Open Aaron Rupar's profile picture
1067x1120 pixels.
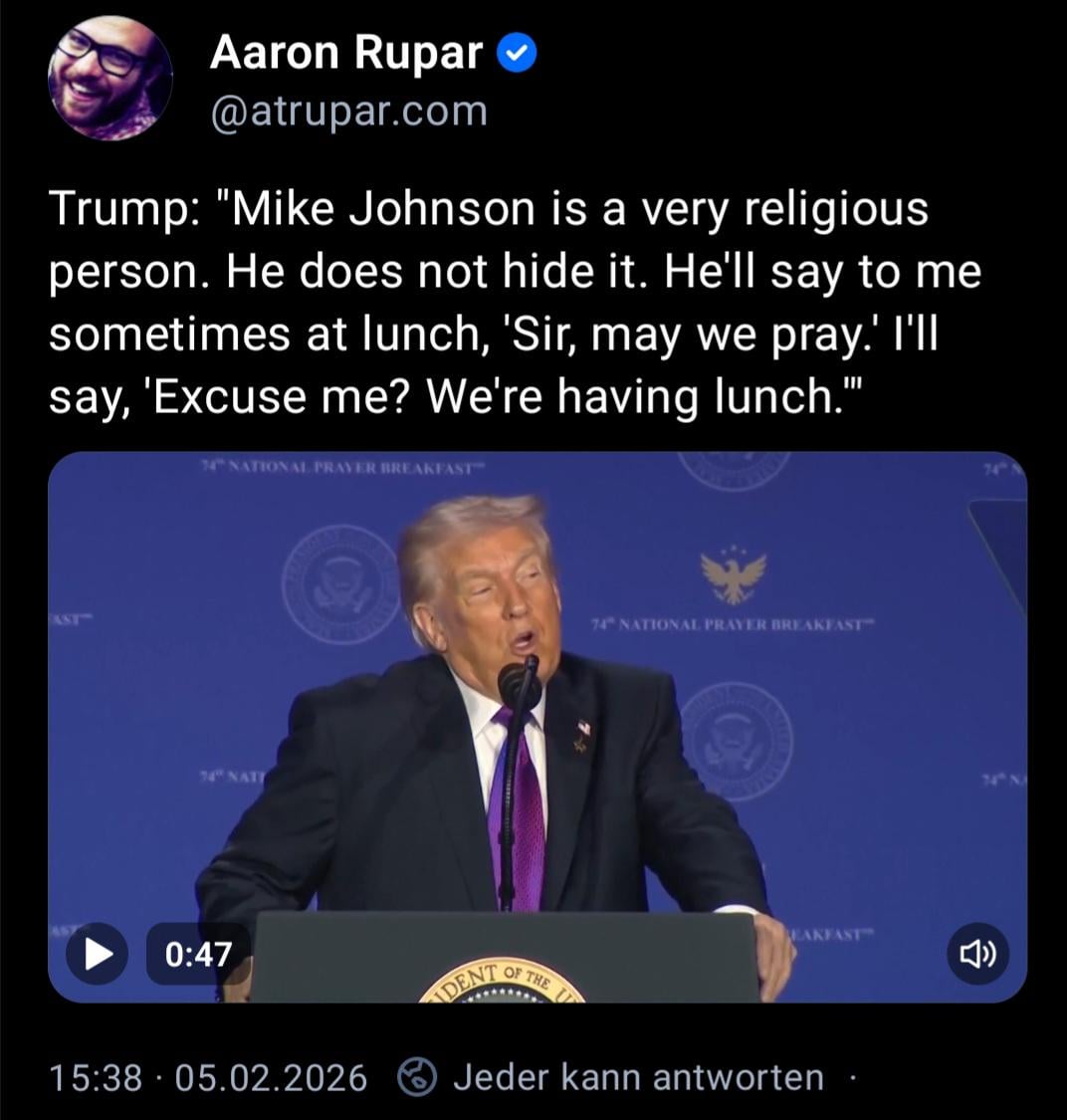click(109, 78)
